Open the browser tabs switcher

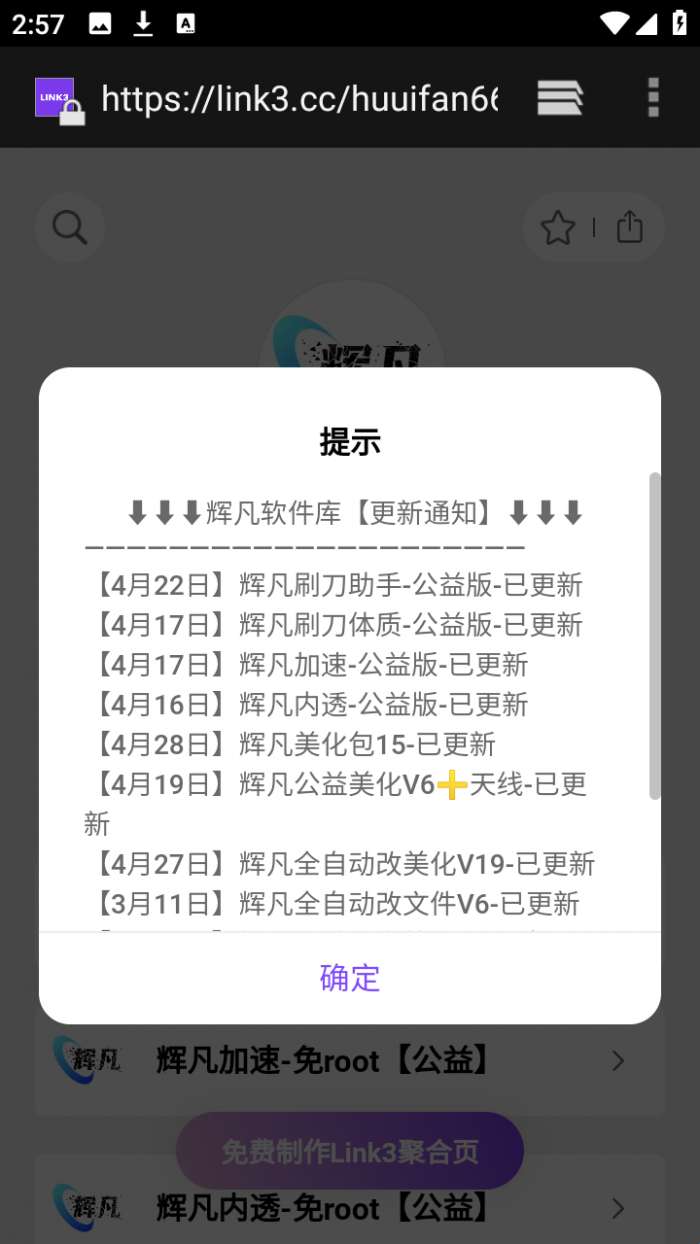[x=560, y=98]
